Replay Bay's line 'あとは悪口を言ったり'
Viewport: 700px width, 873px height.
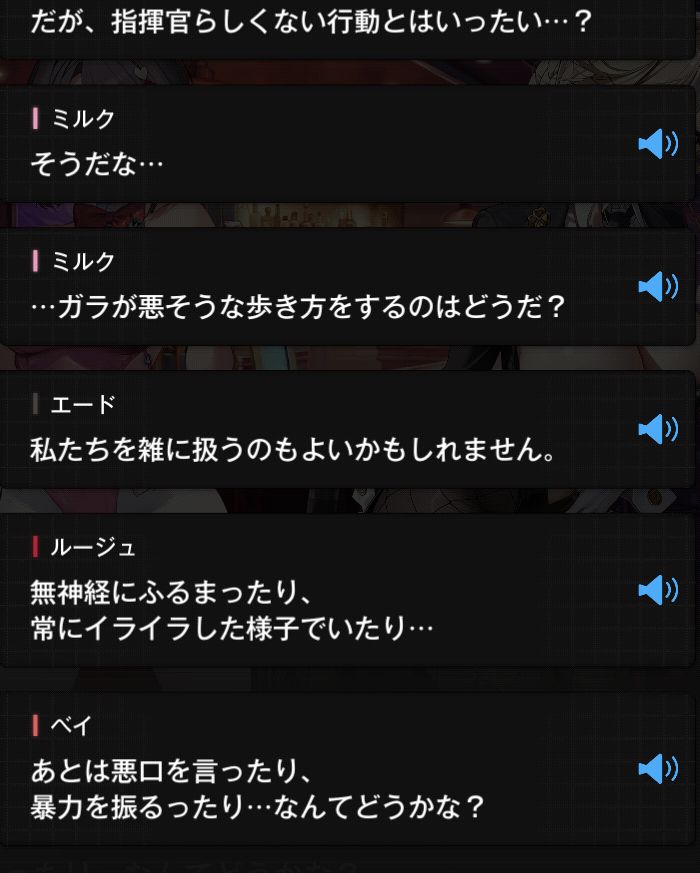[657, 768]
